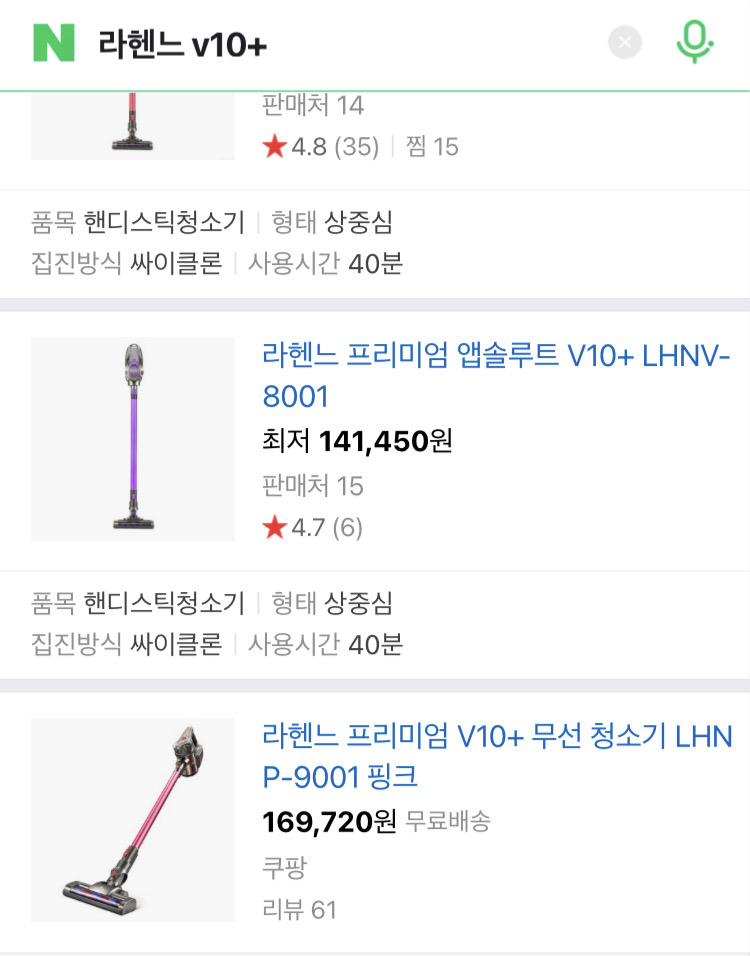This screenshot has width=750, height=956.
Task: Click the red star rating icon for LHNV-8001
Action: (274, 528)
